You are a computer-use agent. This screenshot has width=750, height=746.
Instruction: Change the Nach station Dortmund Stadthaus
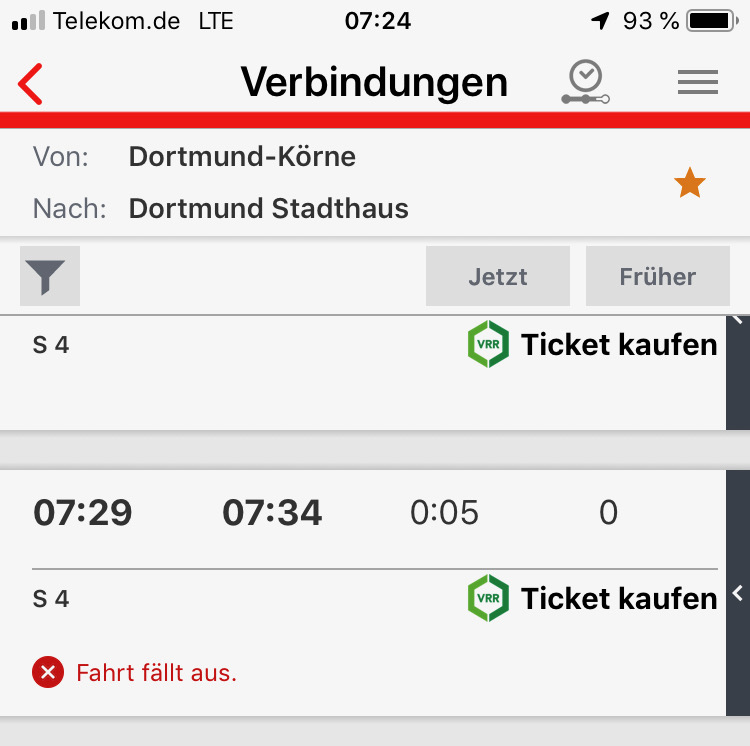(x=268, y=209)
